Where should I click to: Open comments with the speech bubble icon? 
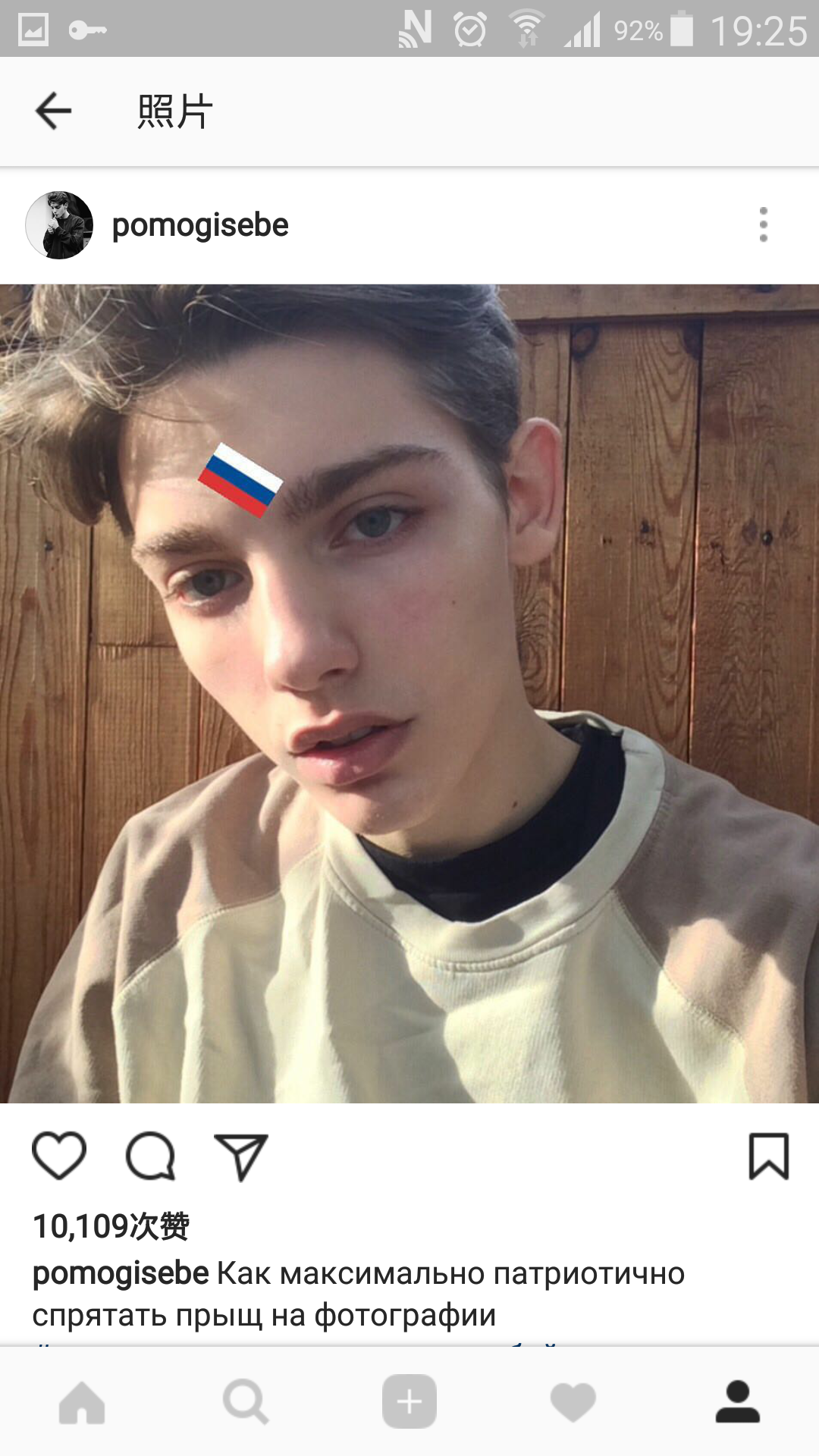pyautogui.click(x=150, y=1156)
